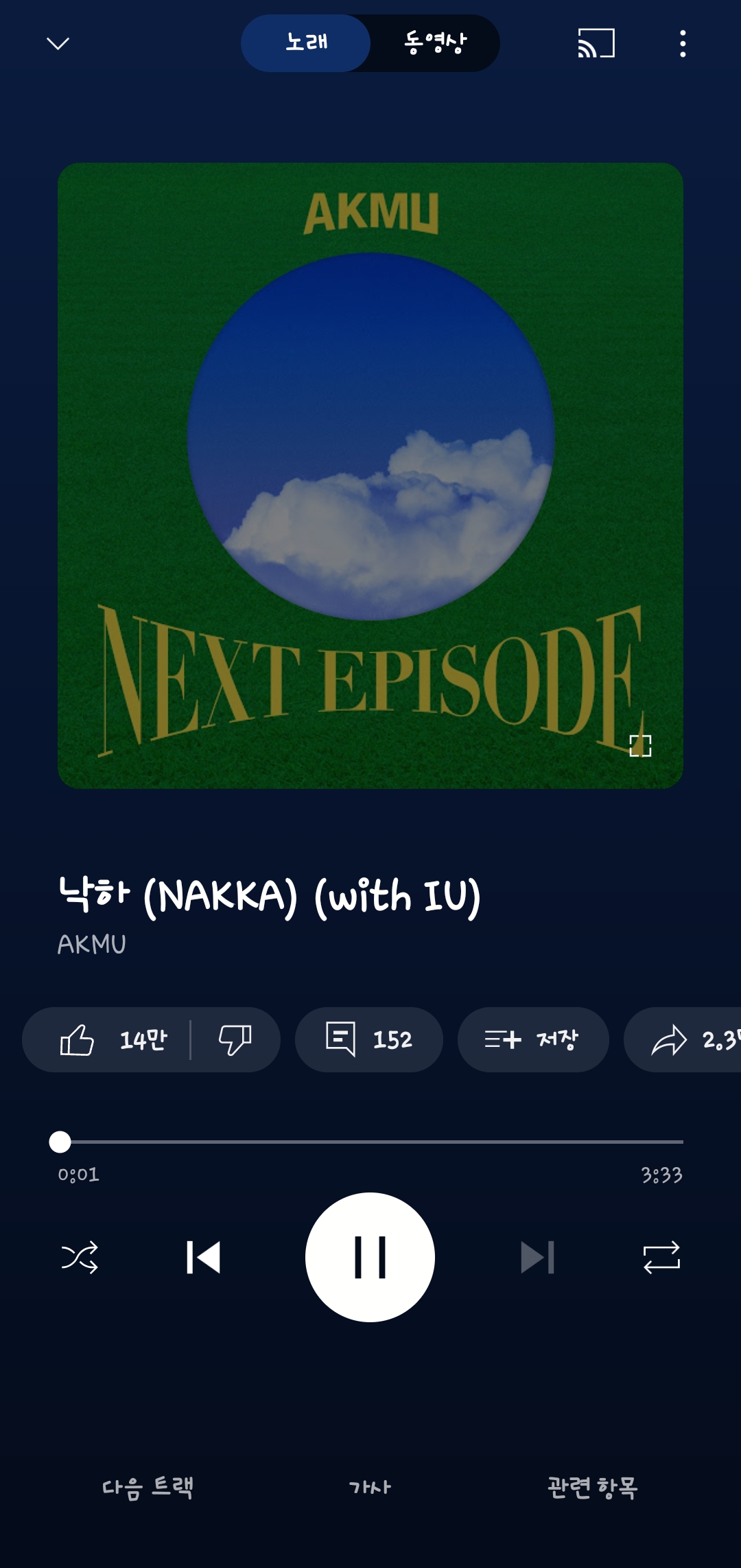
Task: Share this song
Action: 683,1039
